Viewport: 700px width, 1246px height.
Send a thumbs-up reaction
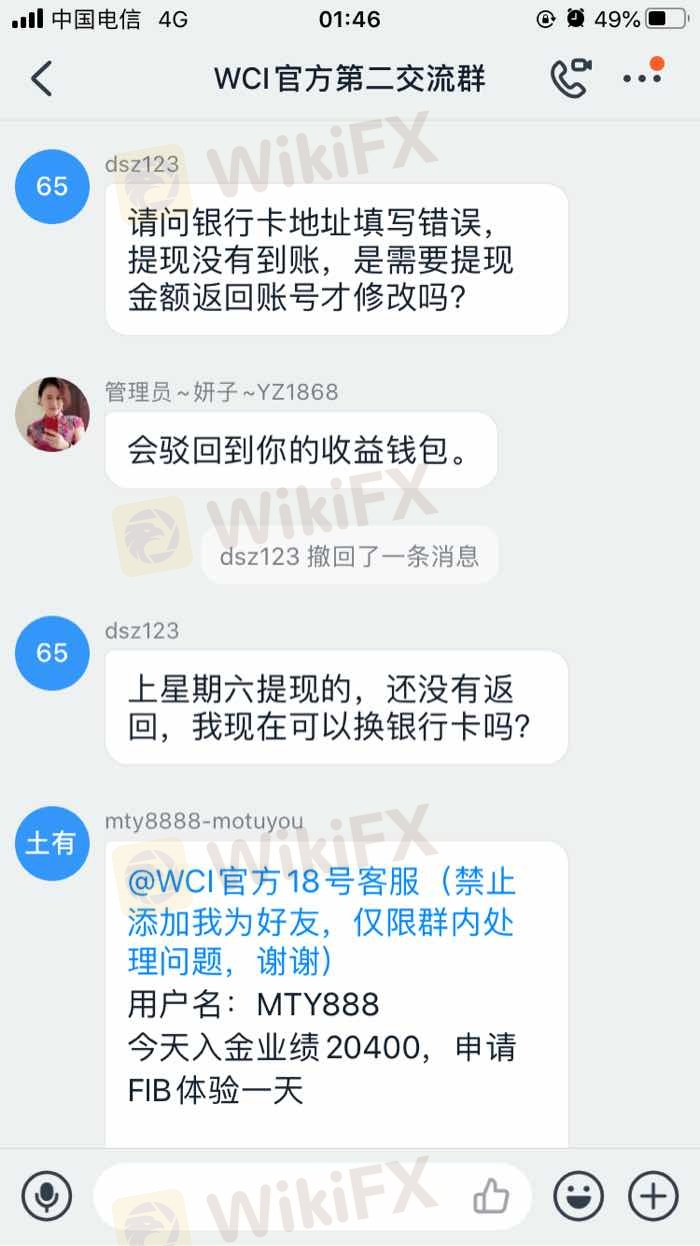click(491, 1195)
